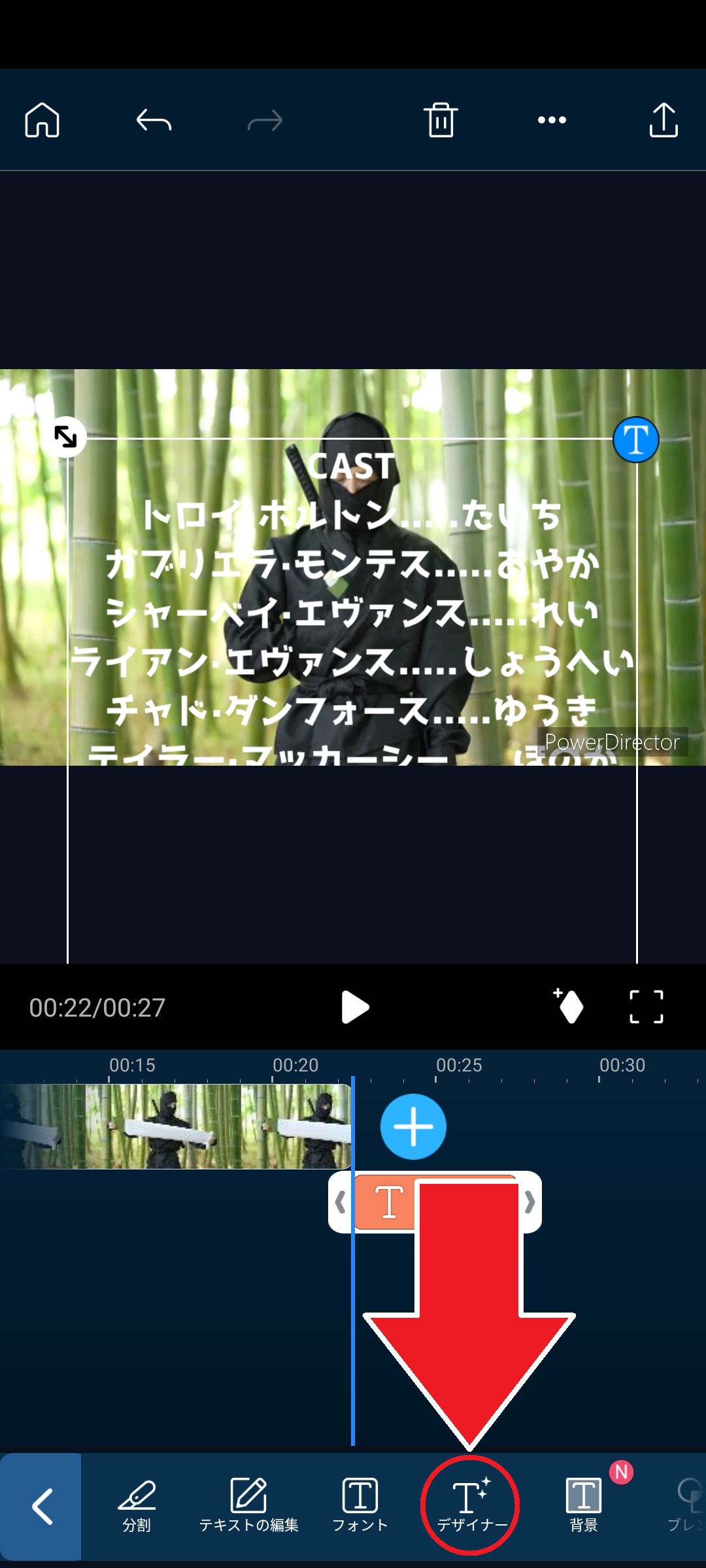706x1568 pixels.
Task: Go back using the toolbar arrow
Action: point(41,1506)
